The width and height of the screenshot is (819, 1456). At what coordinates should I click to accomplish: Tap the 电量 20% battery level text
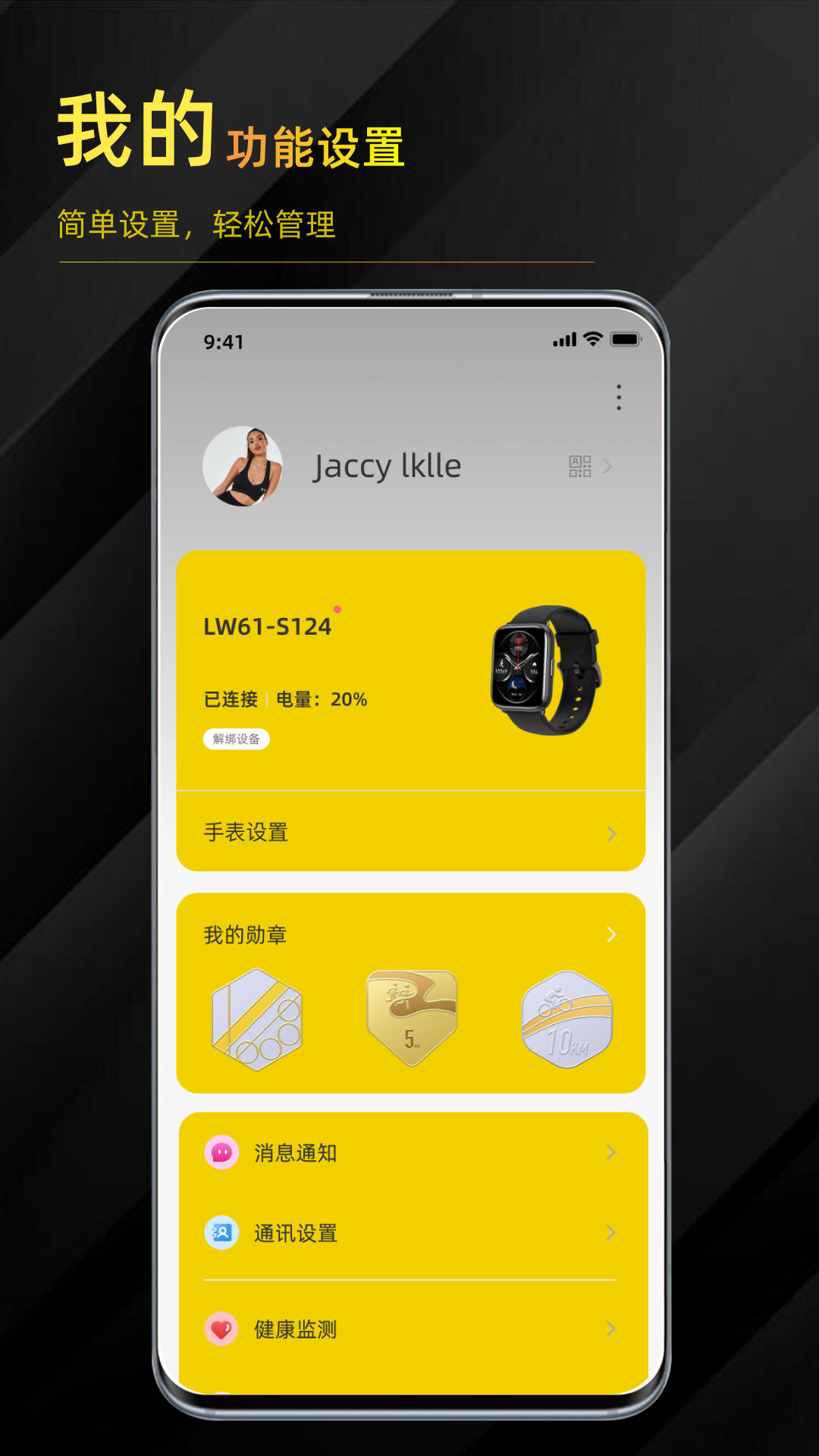pyautogui.click(x=323, y=699)
